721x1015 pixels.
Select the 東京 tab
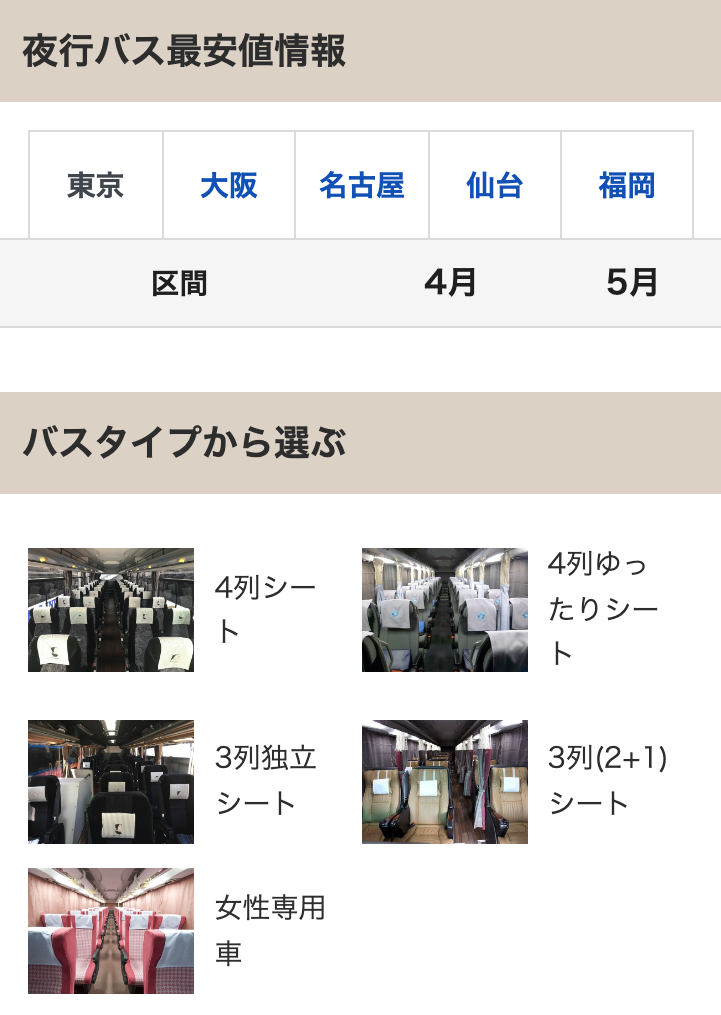click(x=96, y=185)
